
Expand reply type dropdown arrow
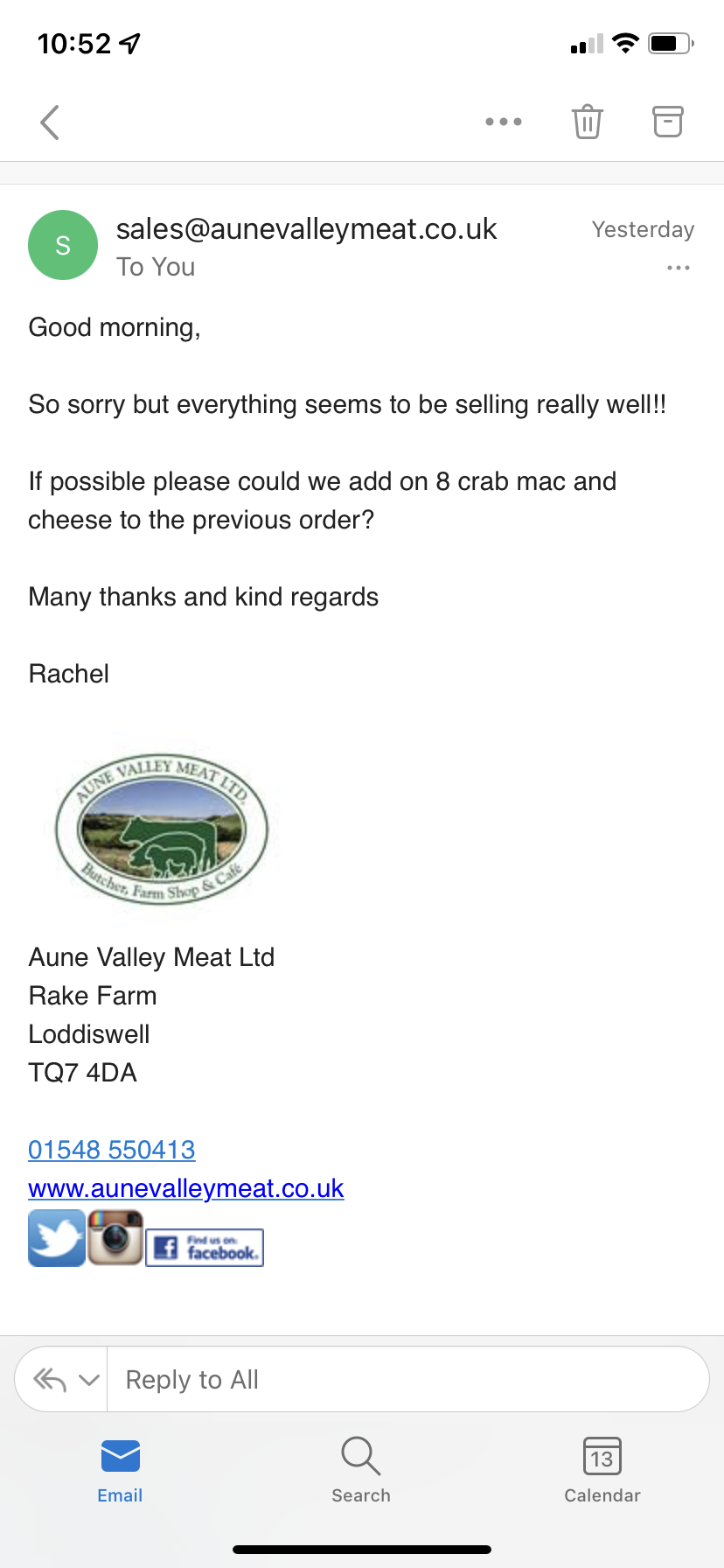(88, 1380)
